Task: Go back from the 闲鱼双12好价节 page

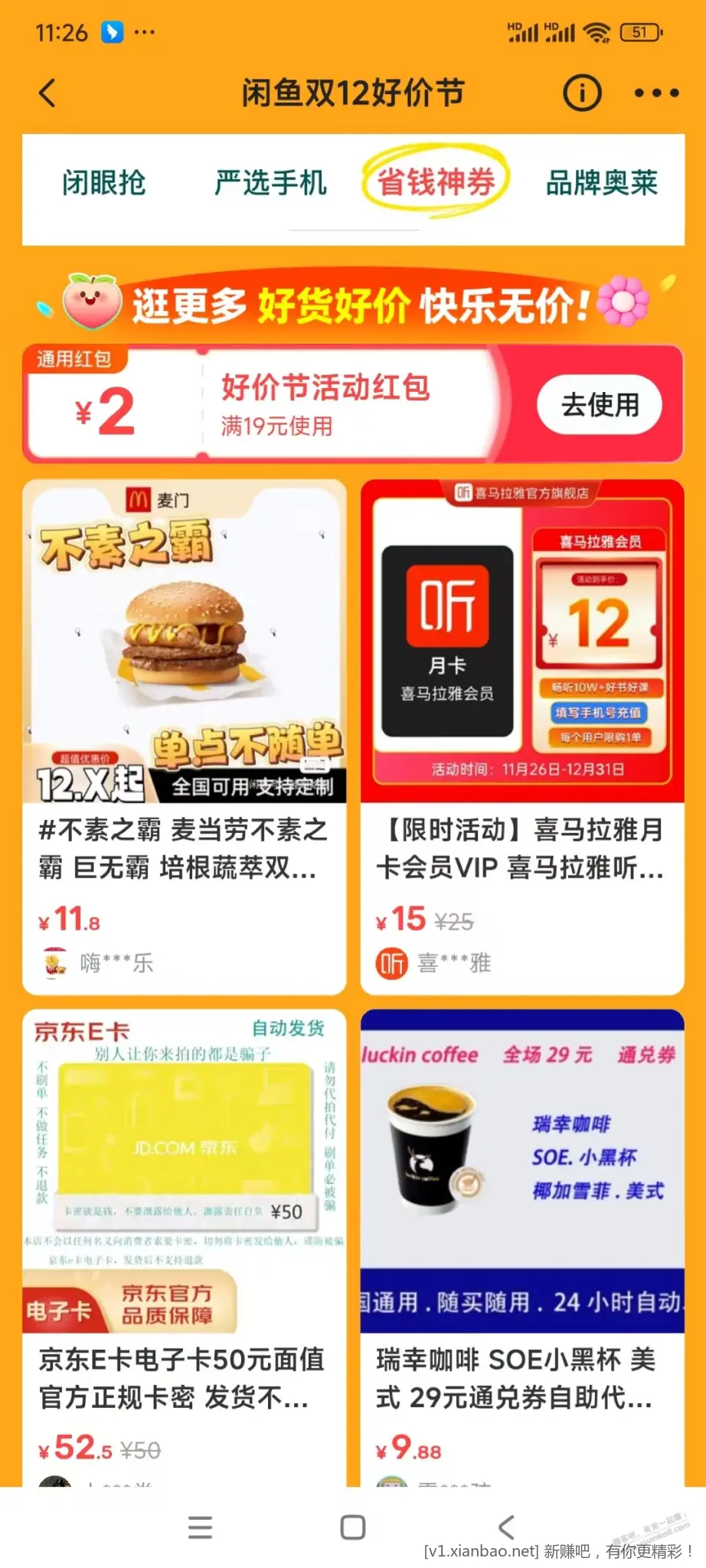Action: [x=47, y=93]
